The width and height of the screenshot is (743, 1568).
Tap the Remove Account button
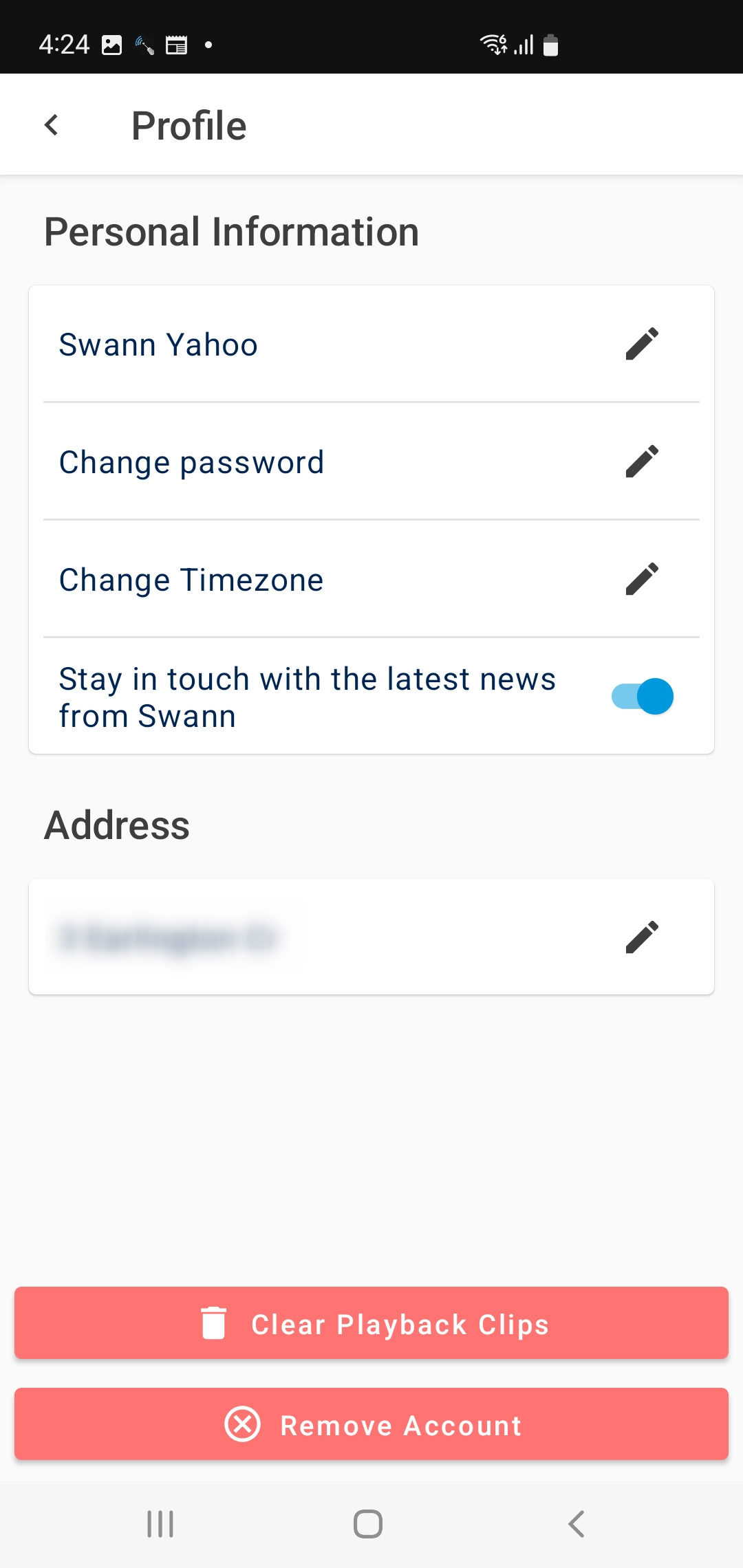click(x=371, y=1424)
